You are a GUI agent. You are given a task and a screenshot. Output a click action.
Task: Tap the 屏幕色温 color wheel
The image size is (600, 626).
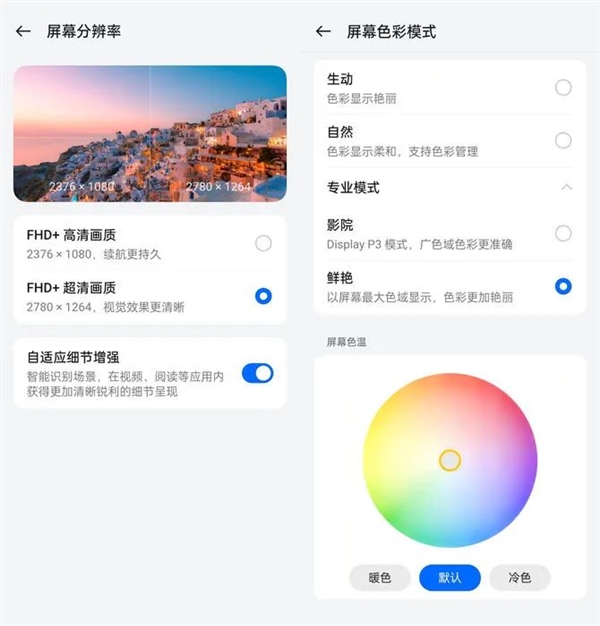pos(450,460)
